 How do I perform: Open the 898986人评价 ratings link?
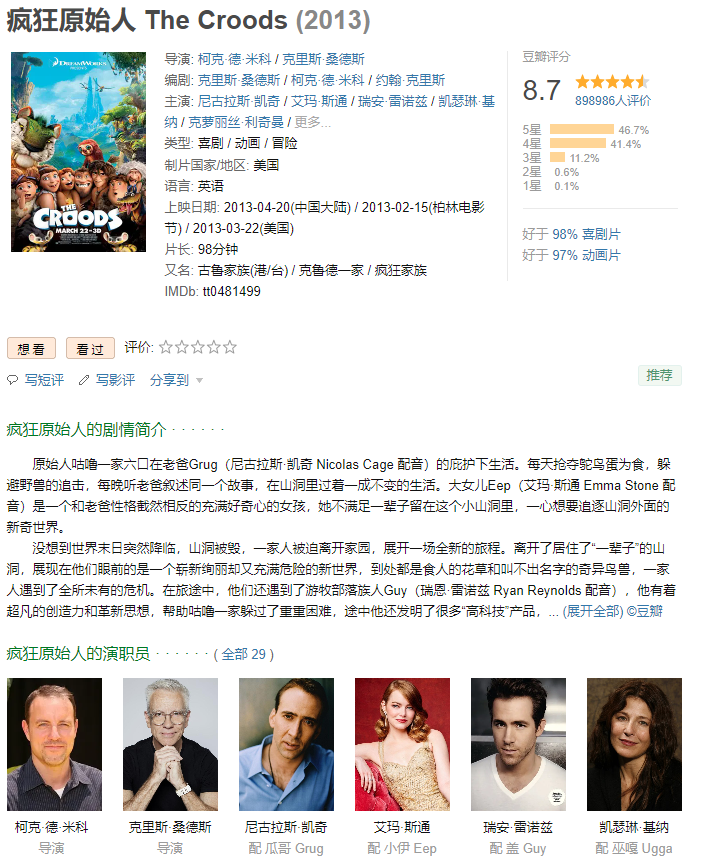612,101
